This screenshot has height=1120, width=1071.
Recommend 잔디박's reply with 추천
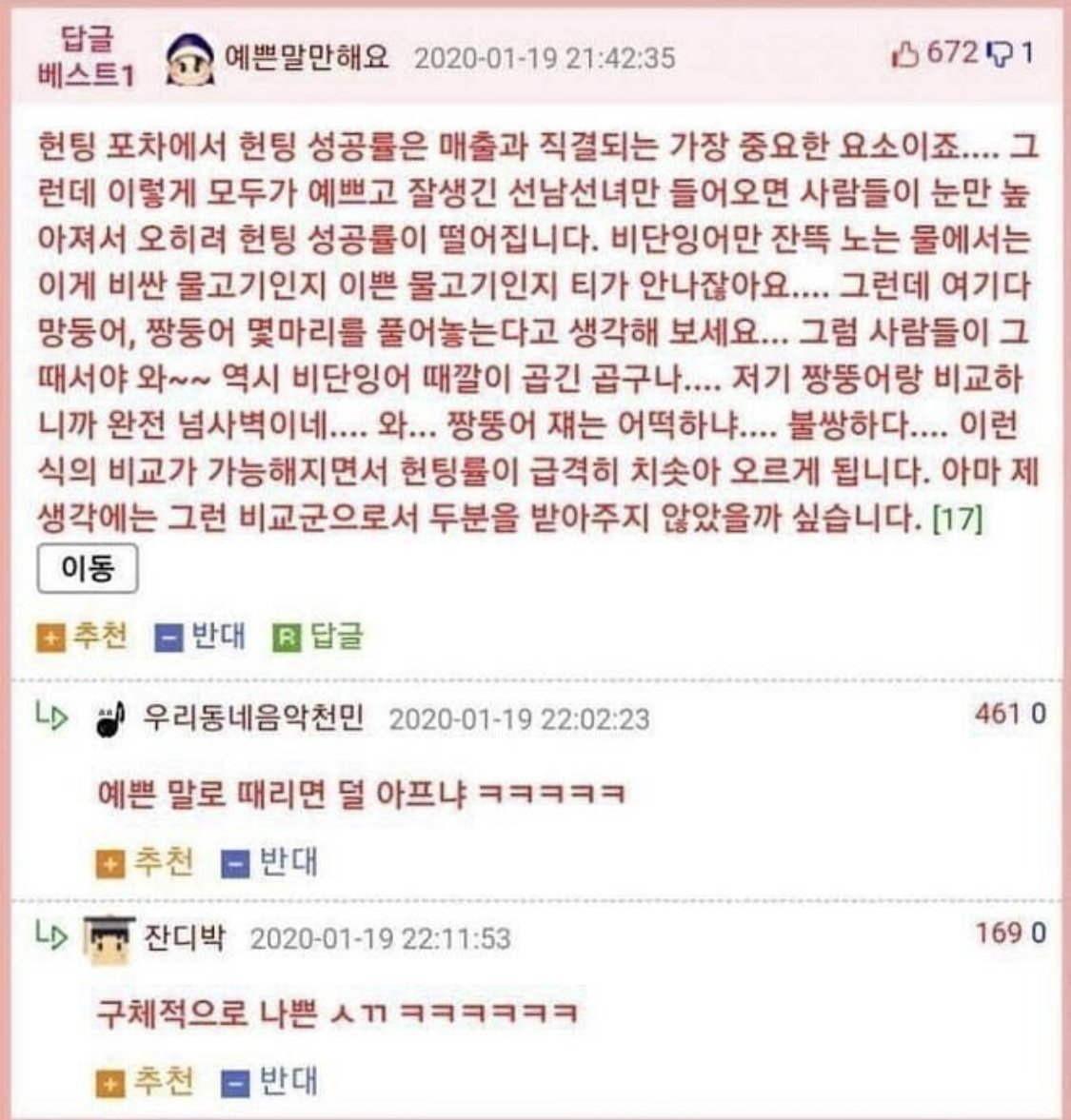click(x=145, y=1081)
